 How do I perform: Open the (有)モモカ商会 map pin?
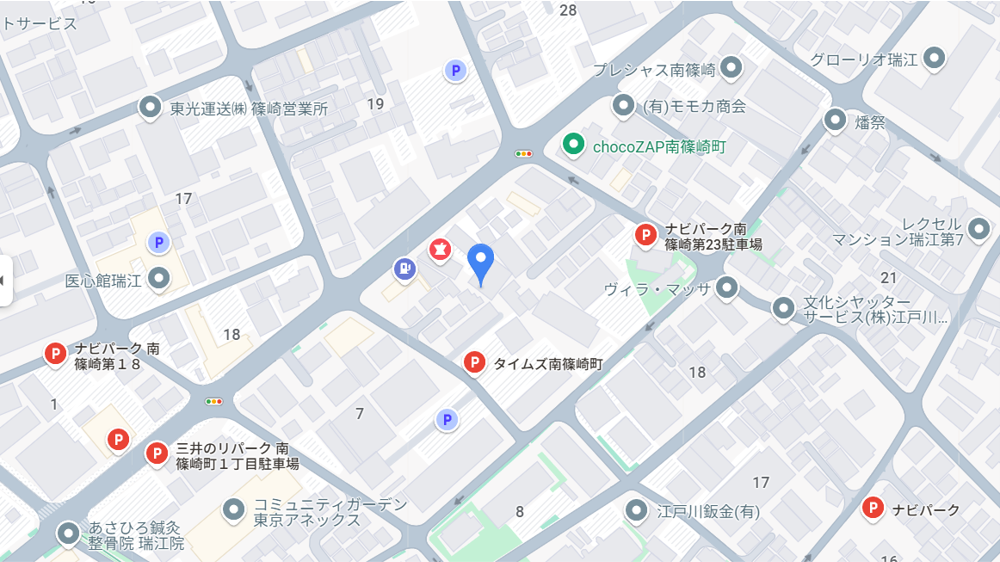tap(623, 105)
